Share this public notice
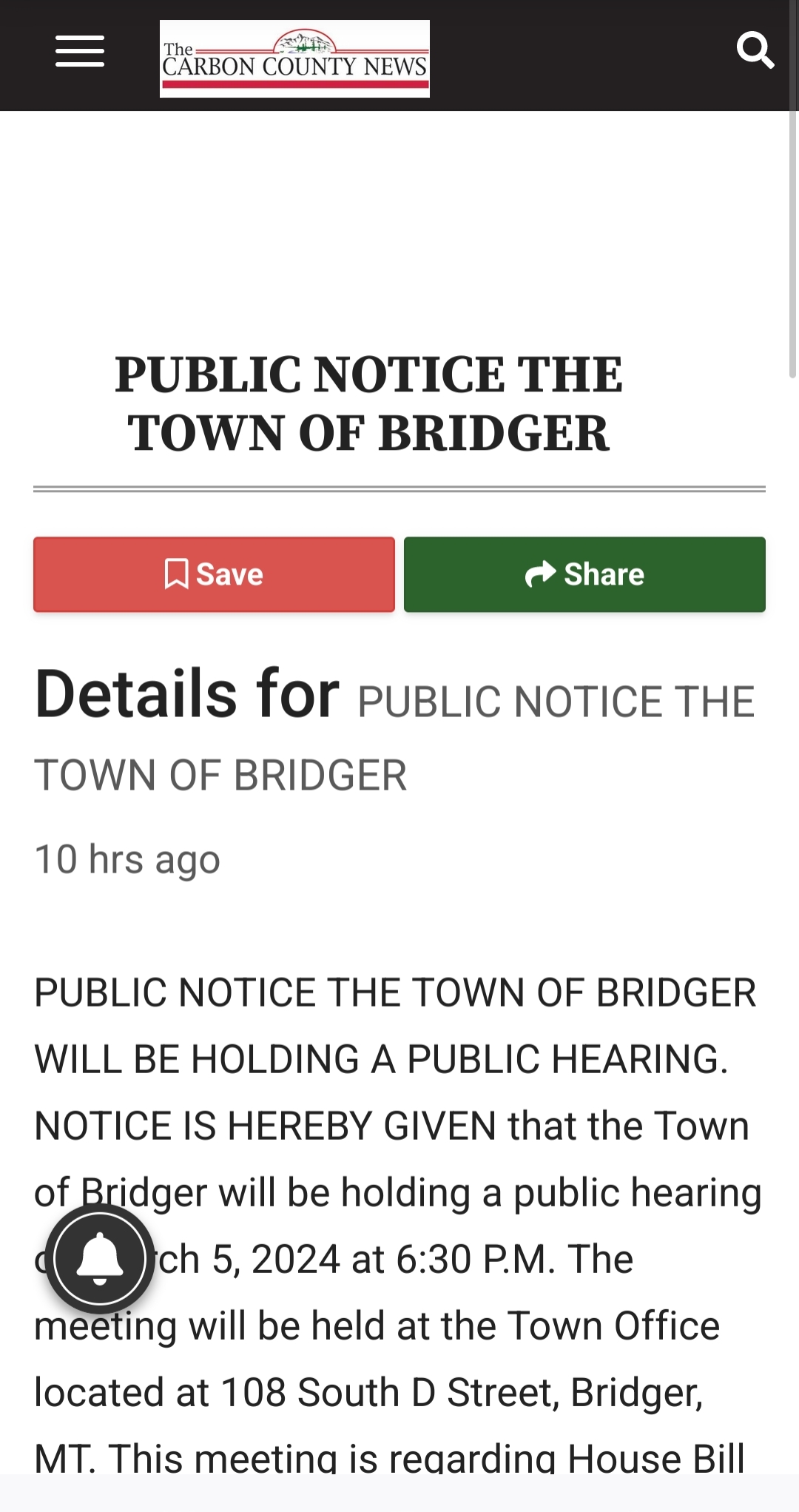Screen dimensions: 799x1512 [x=584, y=574]
